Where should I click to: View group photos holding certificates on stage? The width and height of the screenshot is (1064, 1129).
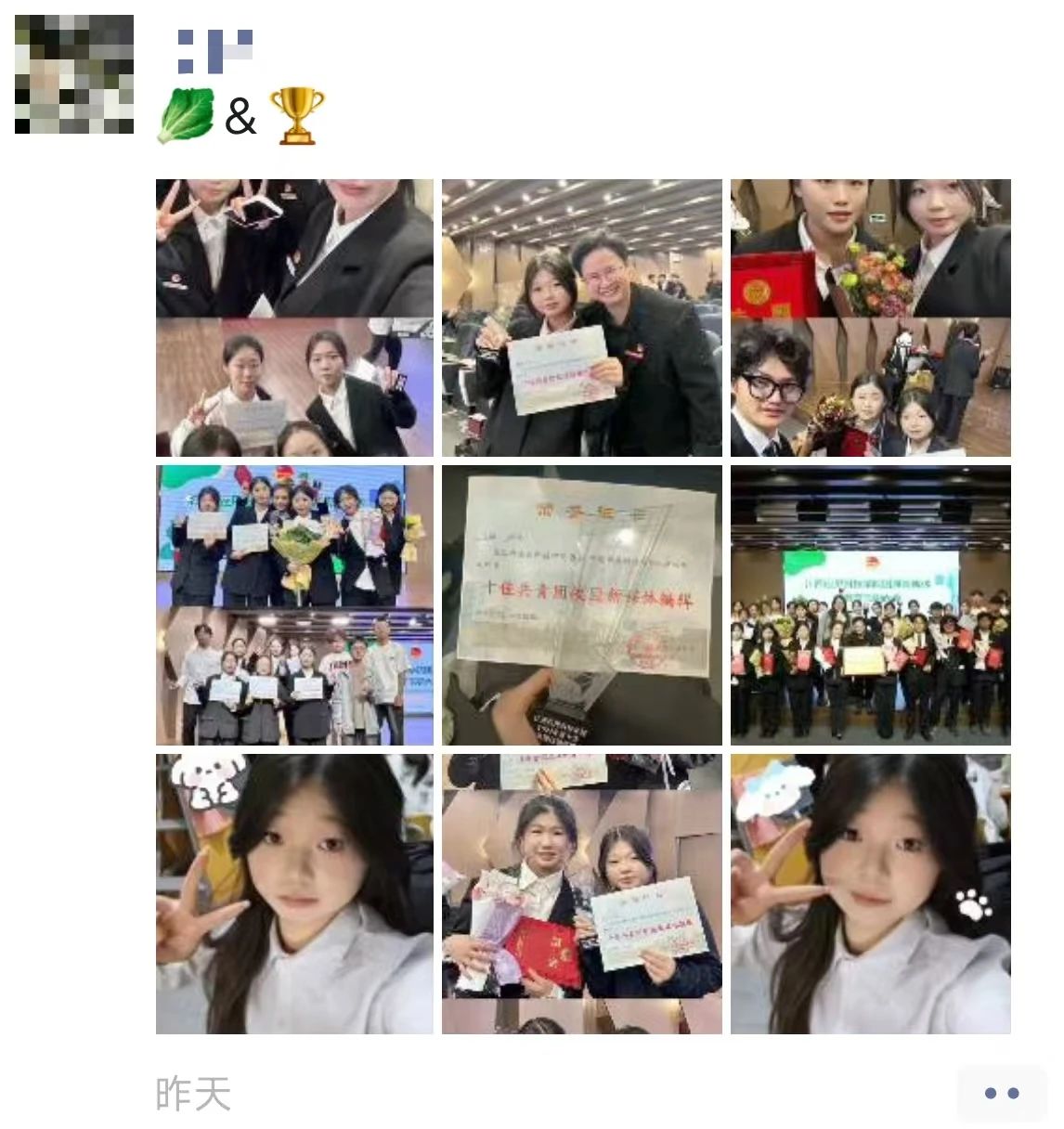294,604
